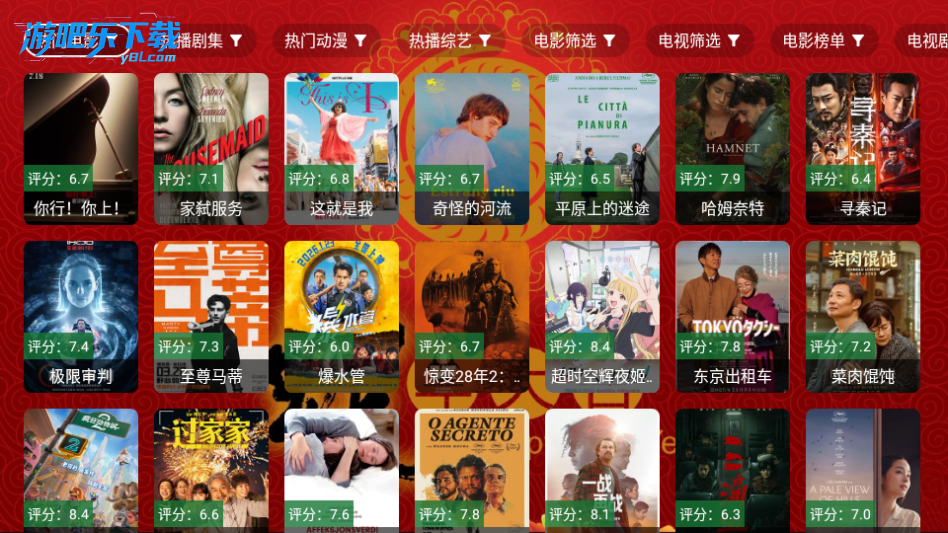
Task: Select the 东京出租车 poster
Action: pyautogui.click(x=733, y=316)
